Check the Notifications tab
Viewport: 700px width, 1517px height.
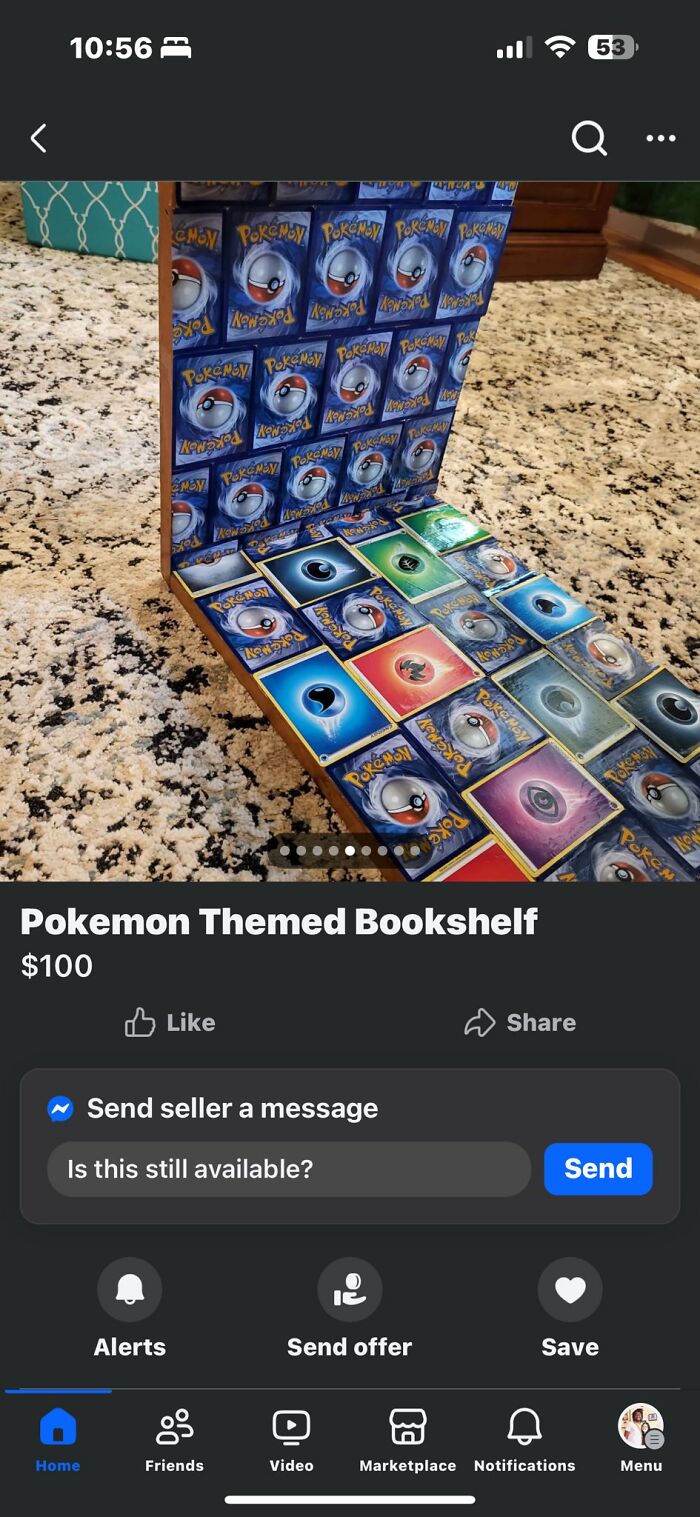coord(524,1438)
